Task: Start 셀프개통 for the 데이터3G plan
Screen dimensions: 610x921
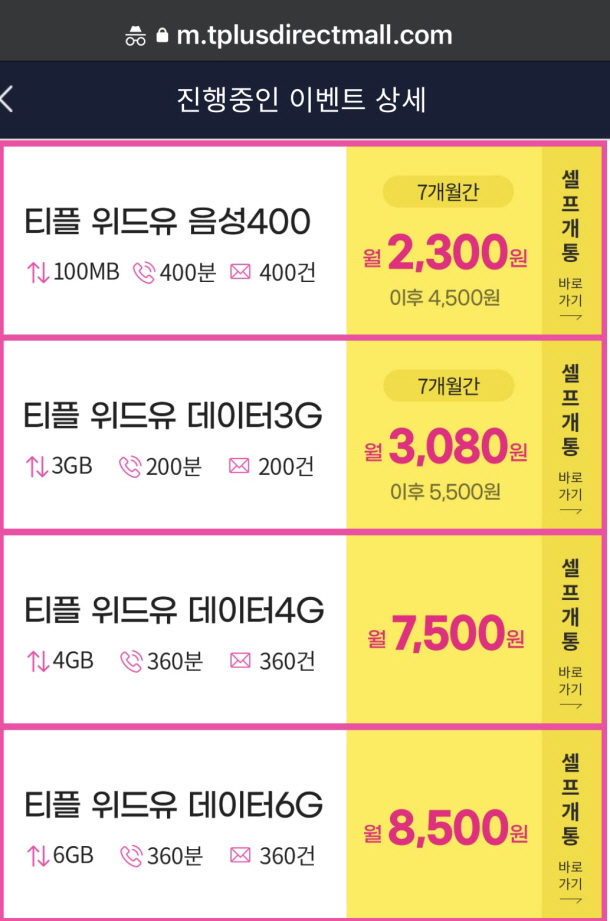Action: coord(571,435)
